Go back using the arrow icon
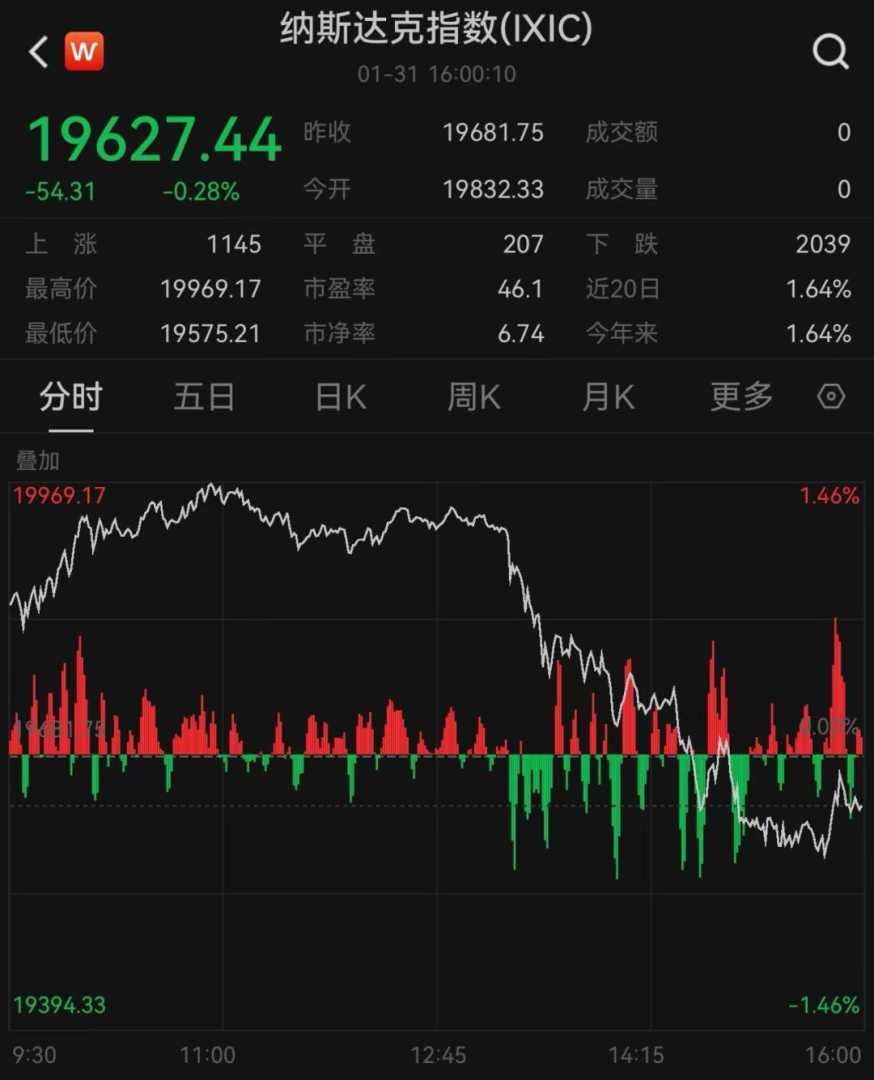Viewport: 874px width, 1080px height. point(38,52)
